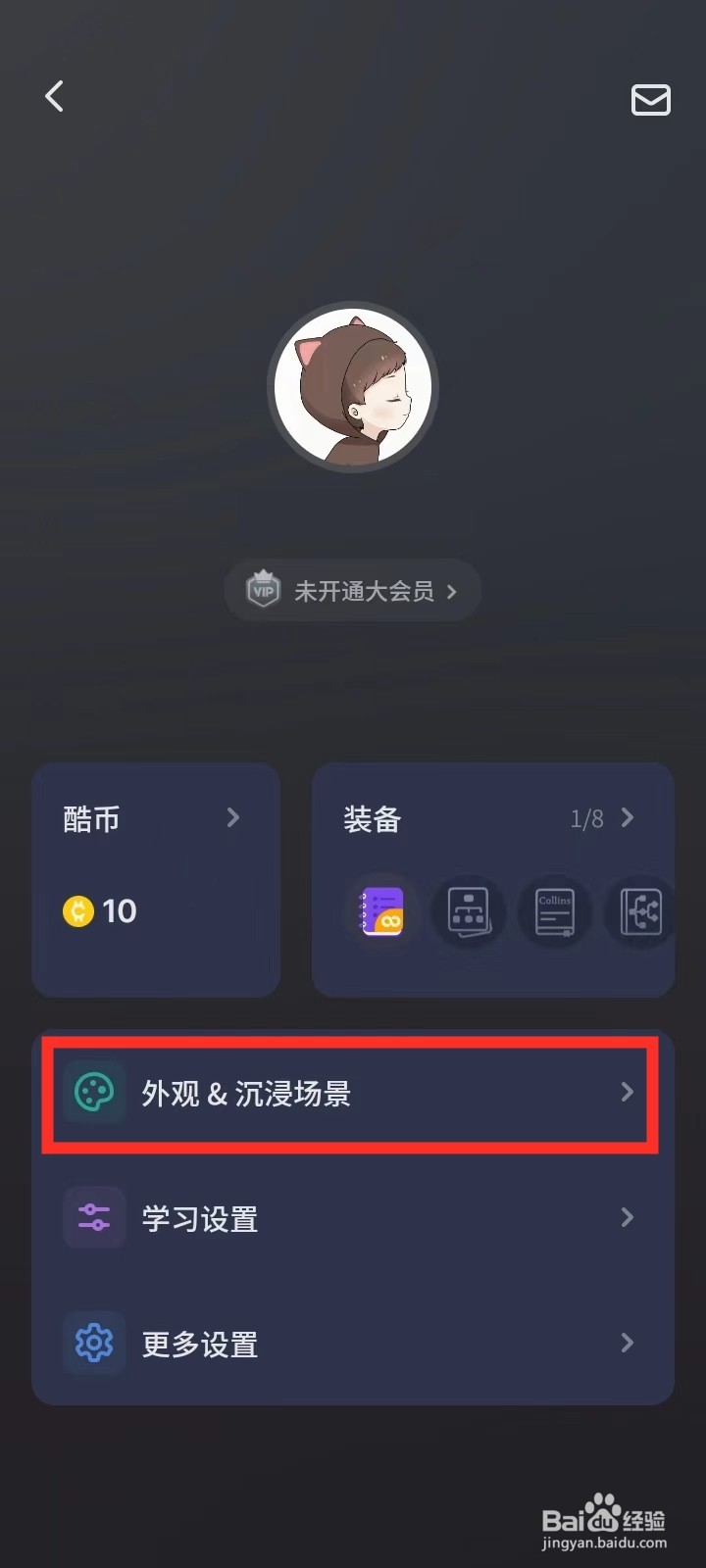The height and width of the screenshot is (1568, 706).
Task: Click the palette icon beside 外观 & 沉浸场景
Action: click(93, 1092)
